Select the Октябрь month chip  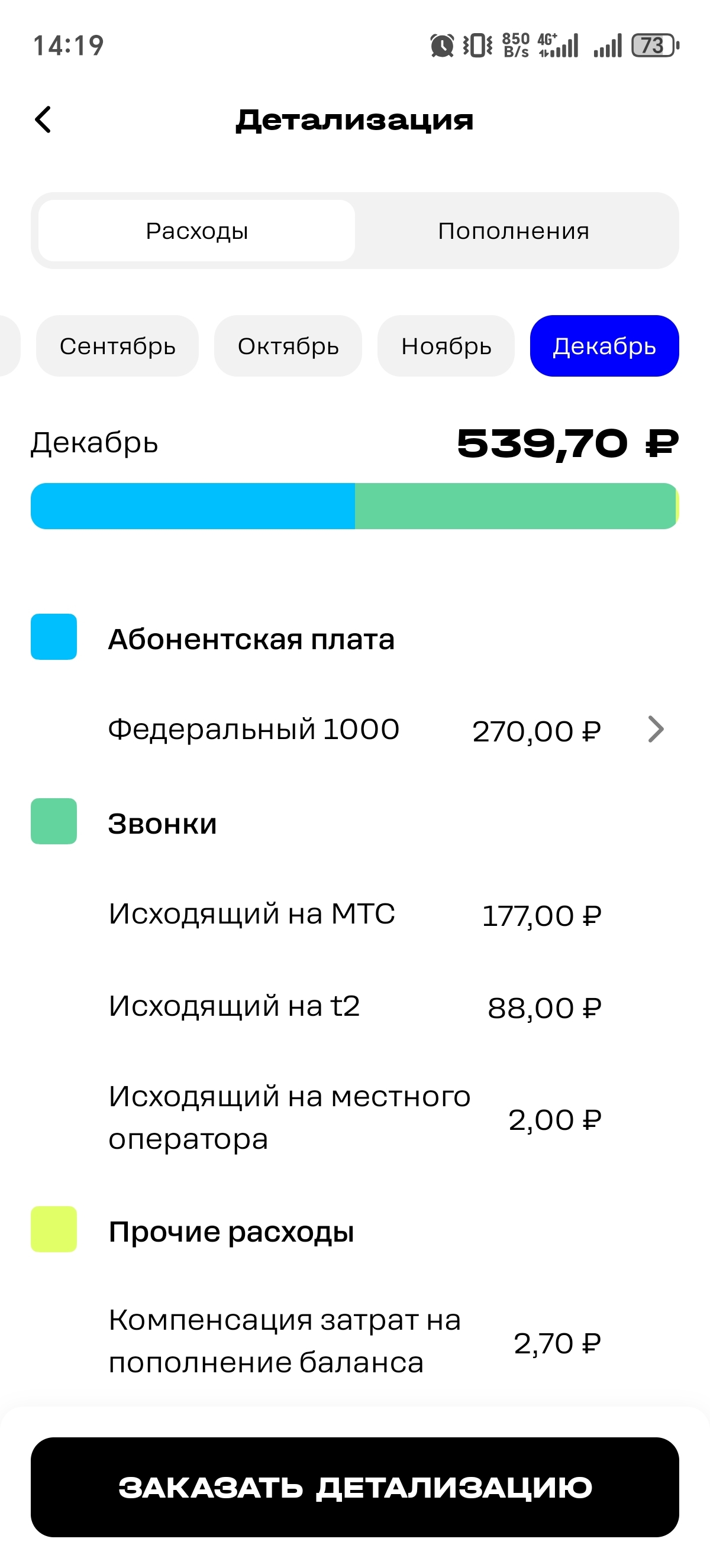click(x=288, y=346)
